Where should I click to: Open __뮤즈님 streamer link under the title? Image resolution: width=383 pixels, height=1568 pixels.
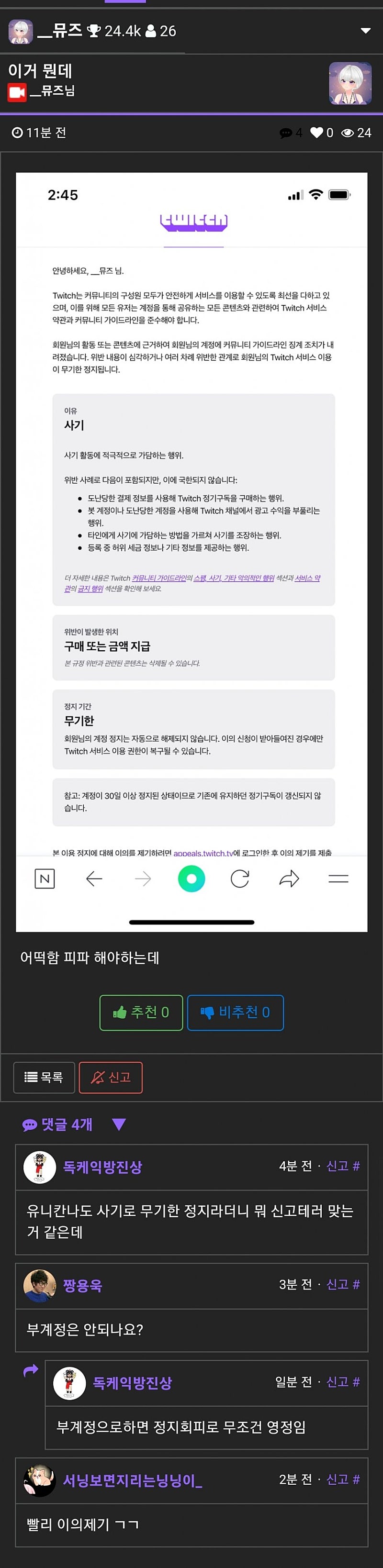52,91
